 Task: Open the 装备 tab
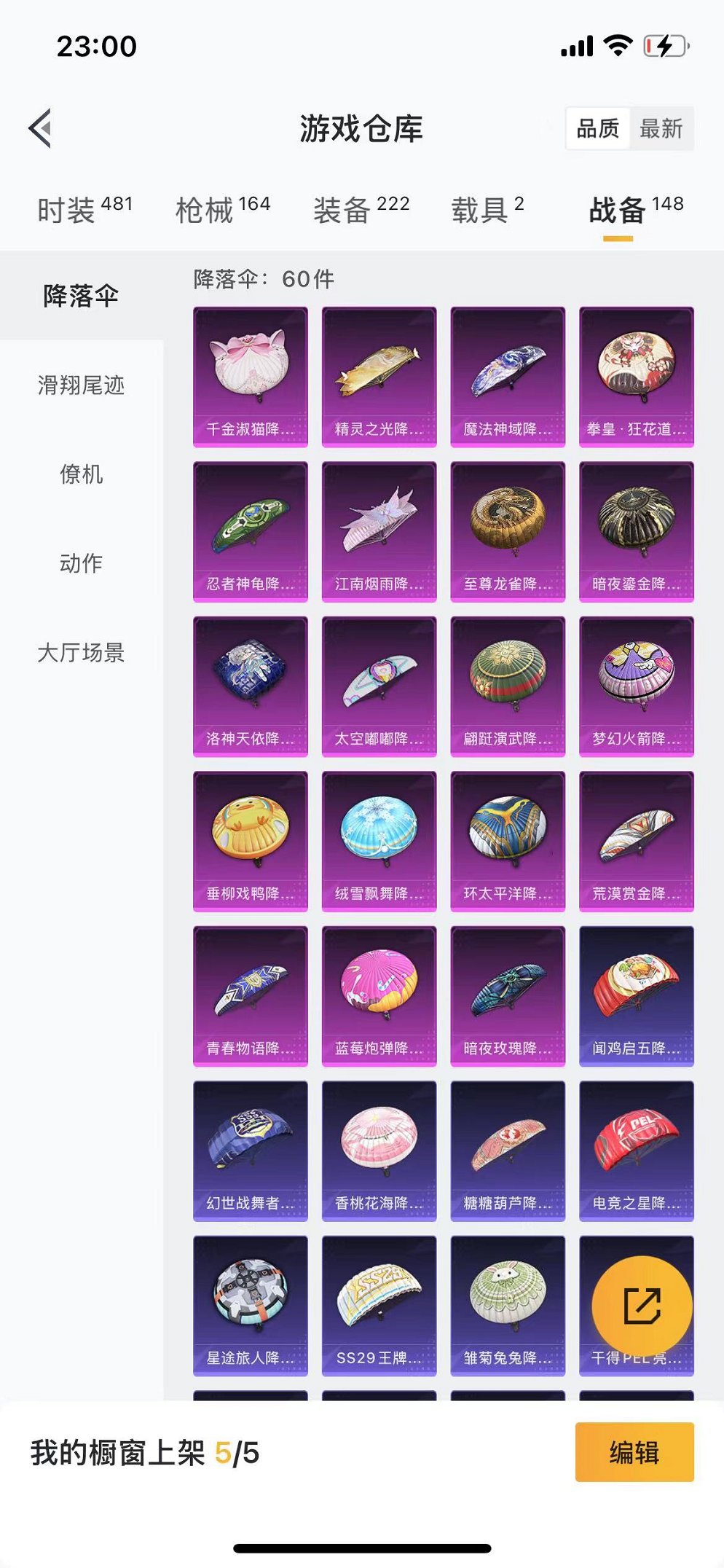click(361, 210)
